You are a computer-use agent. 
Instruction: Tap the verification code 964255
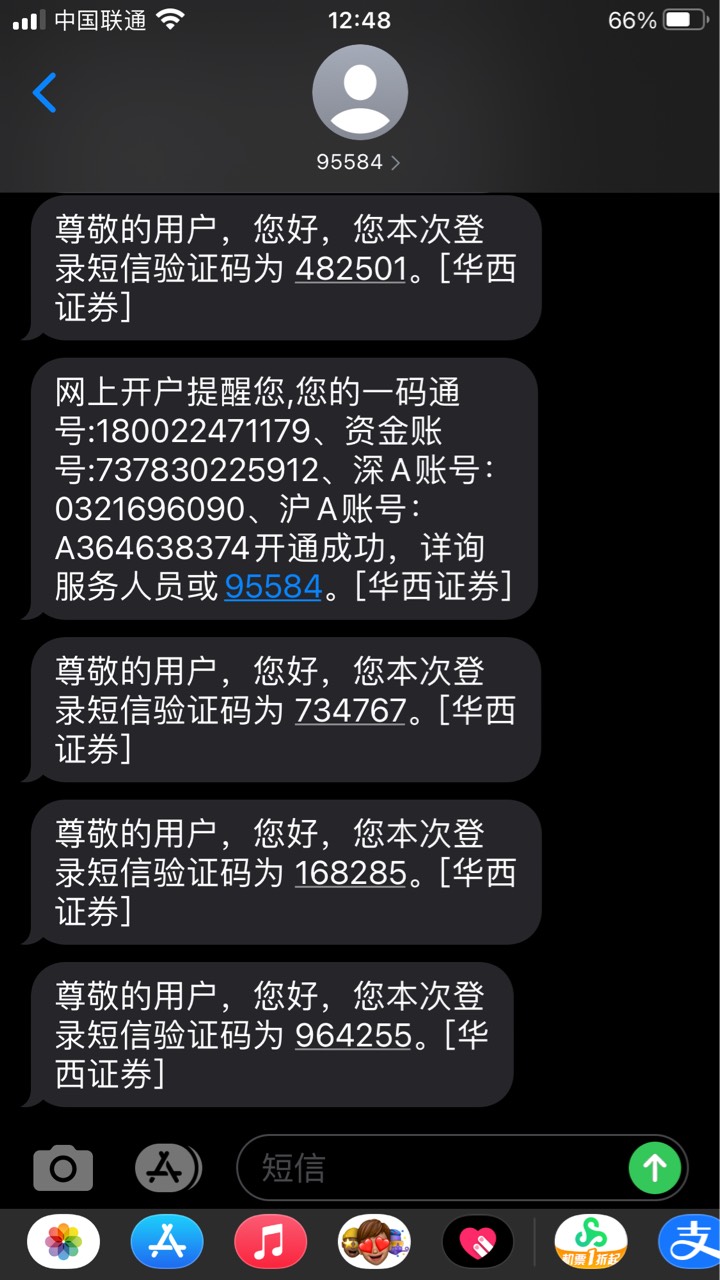353,1035
